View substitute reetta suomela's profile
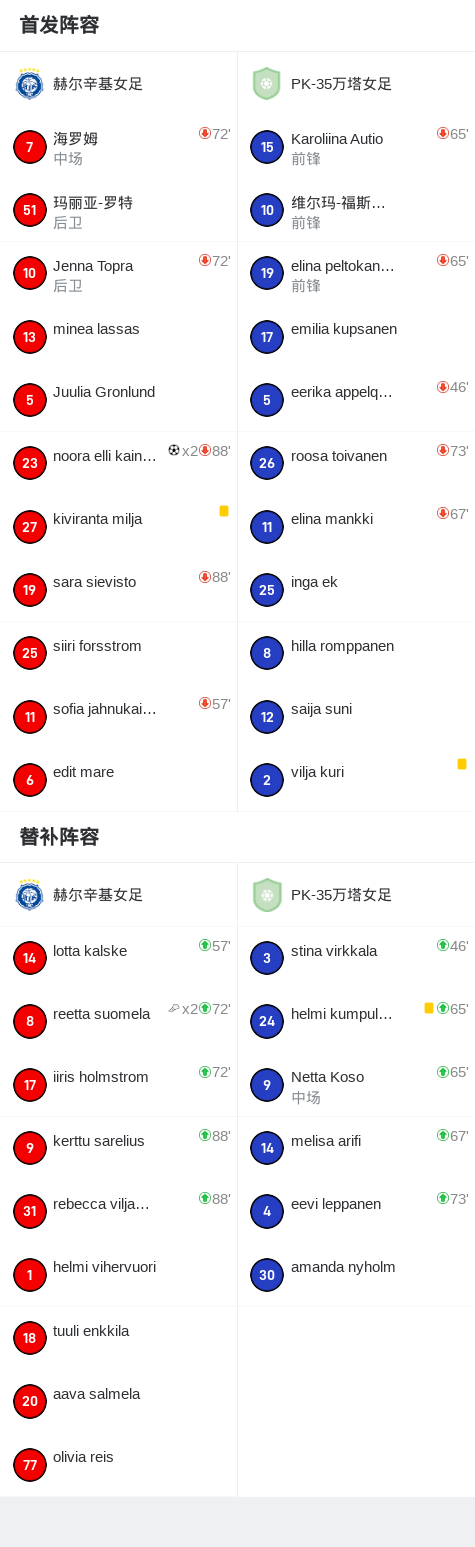This screenshot has height=1547, width=475. click(x=118, y=1021)
